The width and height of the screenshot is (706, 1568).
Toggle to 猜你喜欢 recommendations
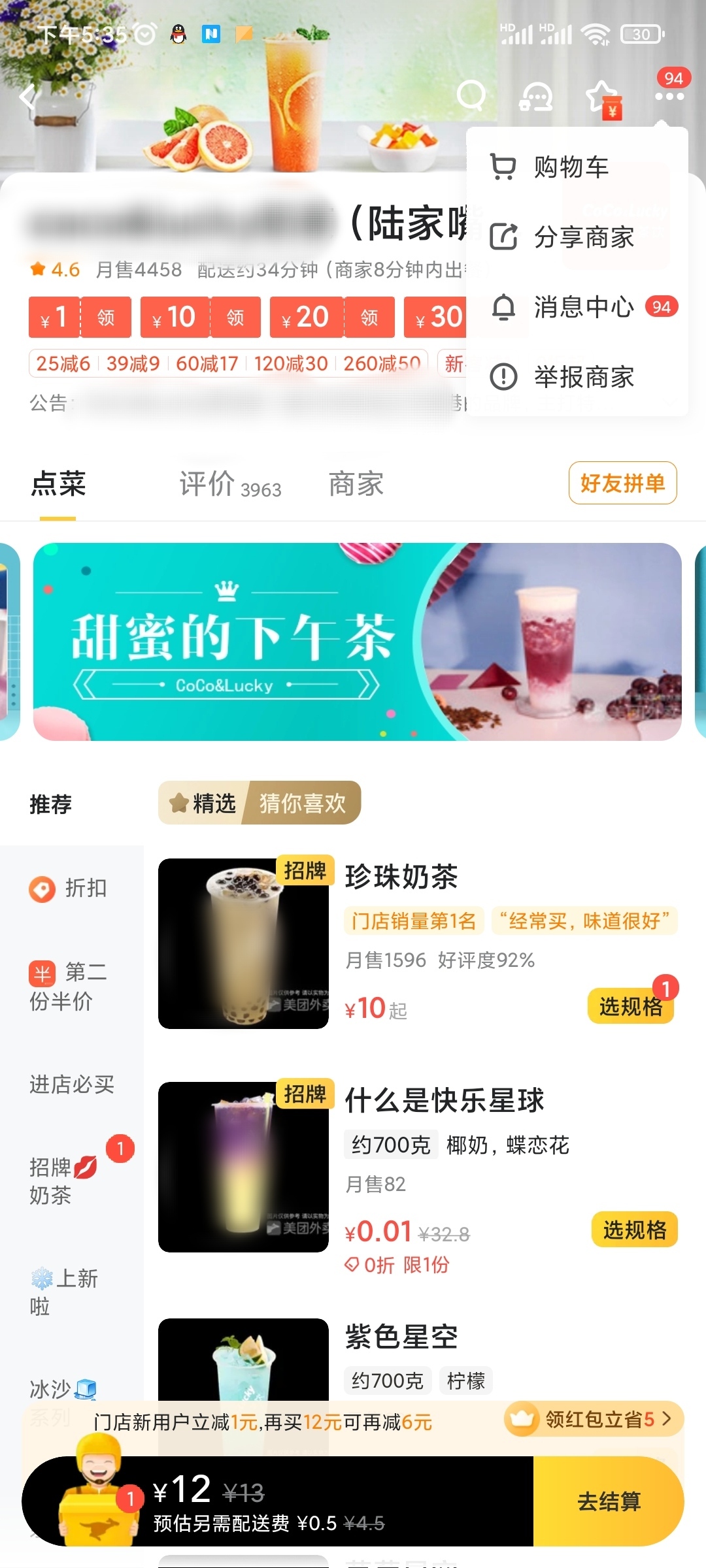coord(304,803)
